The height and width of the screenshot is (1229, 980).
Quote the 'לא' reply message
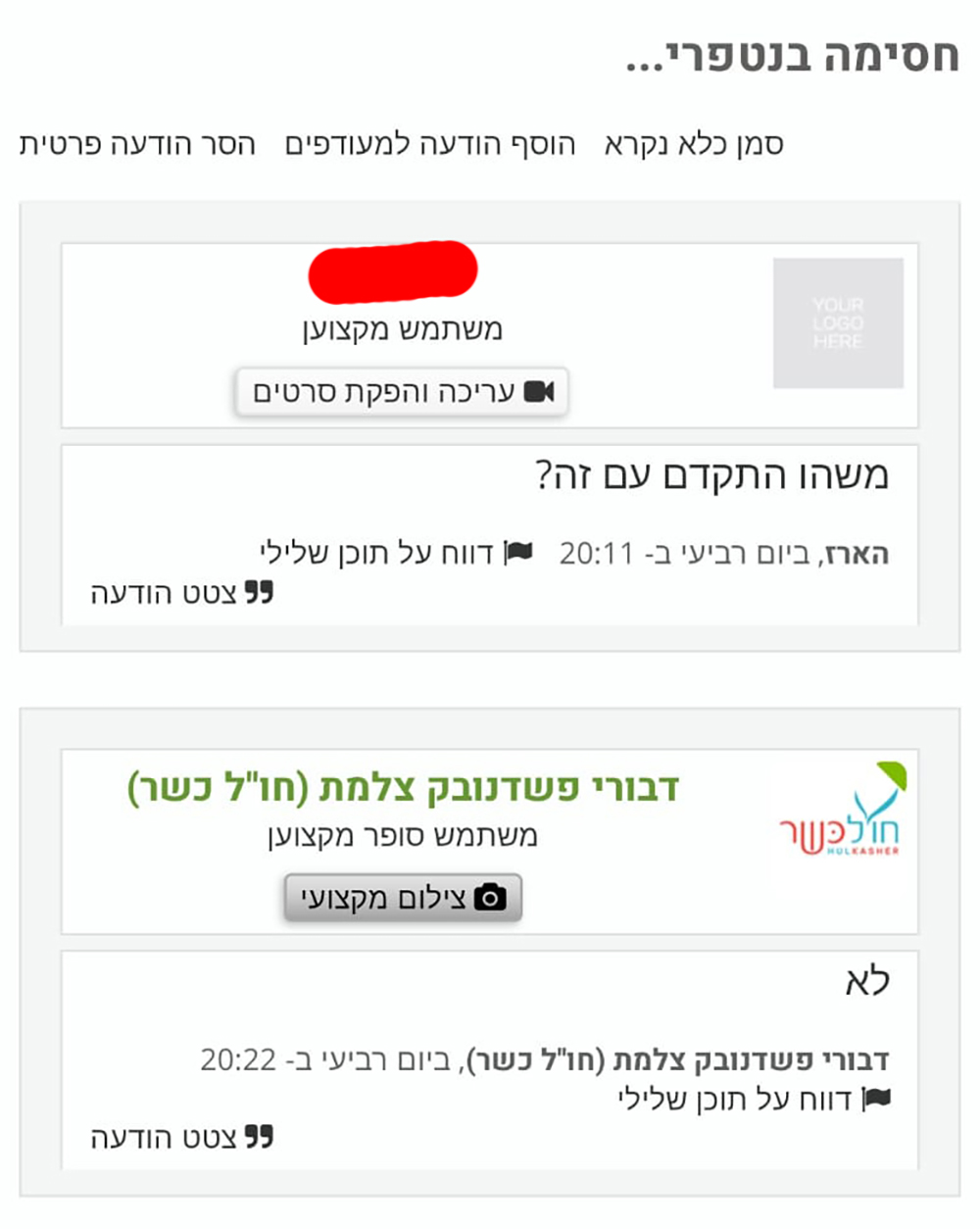(181, 1138)
